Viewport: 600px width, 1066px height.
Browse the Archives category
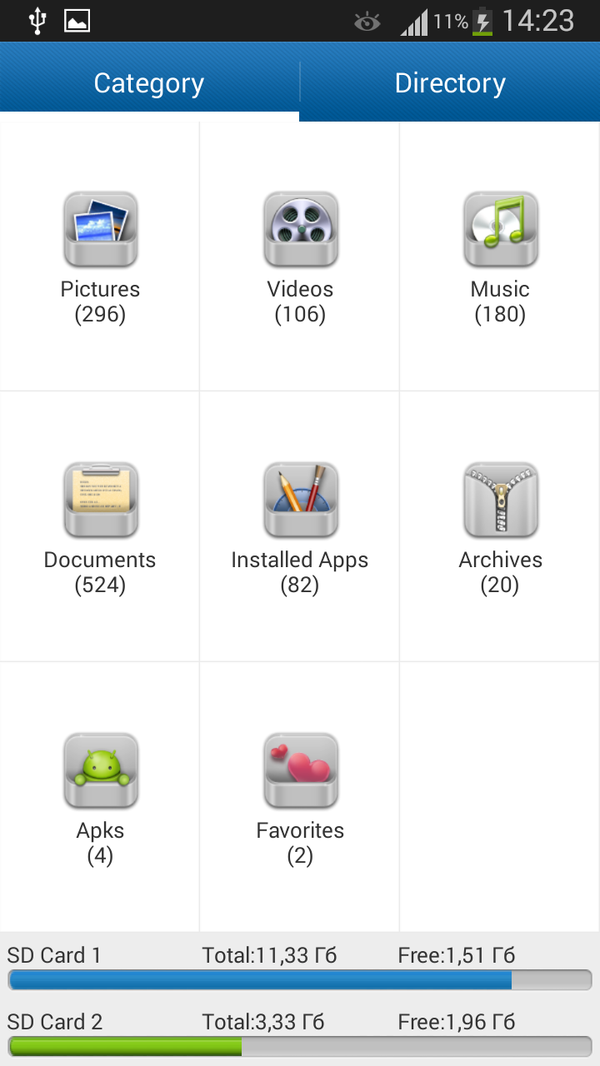[x=500, y=527]
